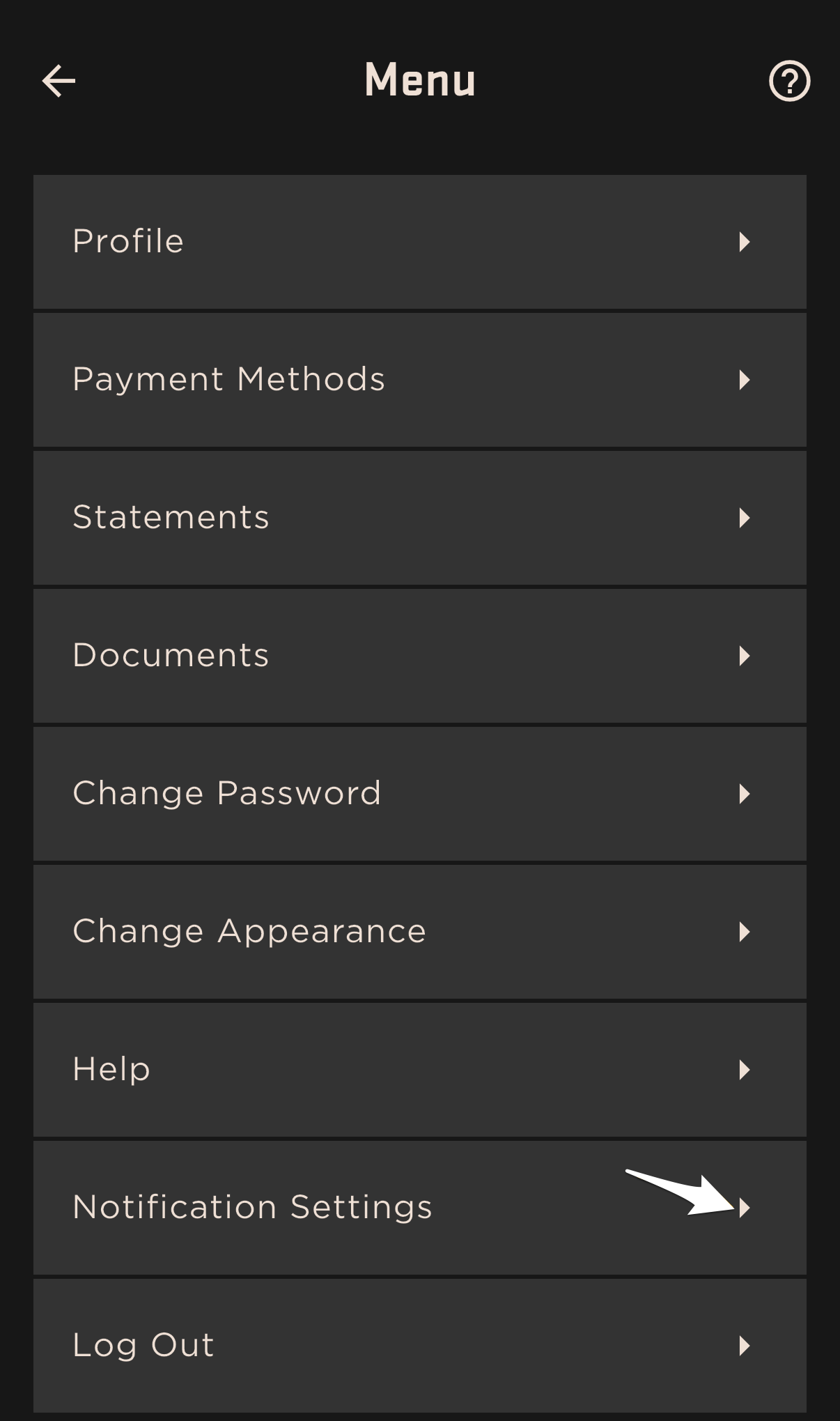Open Notification Settings
The image size is (840, 1421).
point(420,1208)
